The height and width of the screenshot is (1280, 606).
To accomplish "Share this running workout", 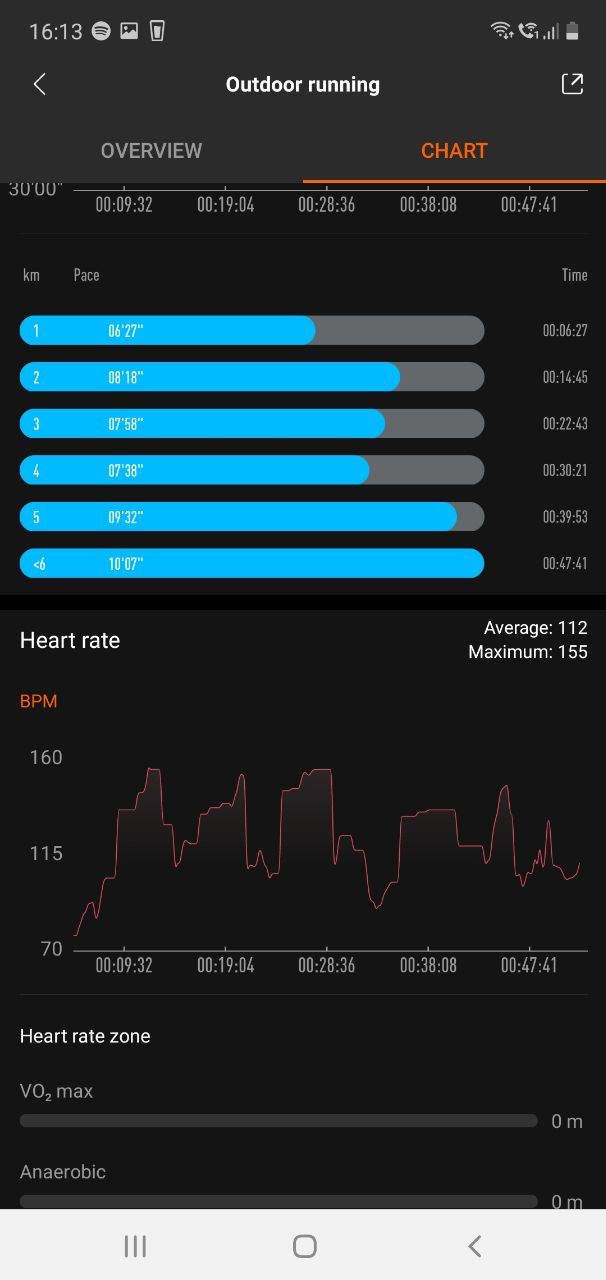I will coord(572,85).
